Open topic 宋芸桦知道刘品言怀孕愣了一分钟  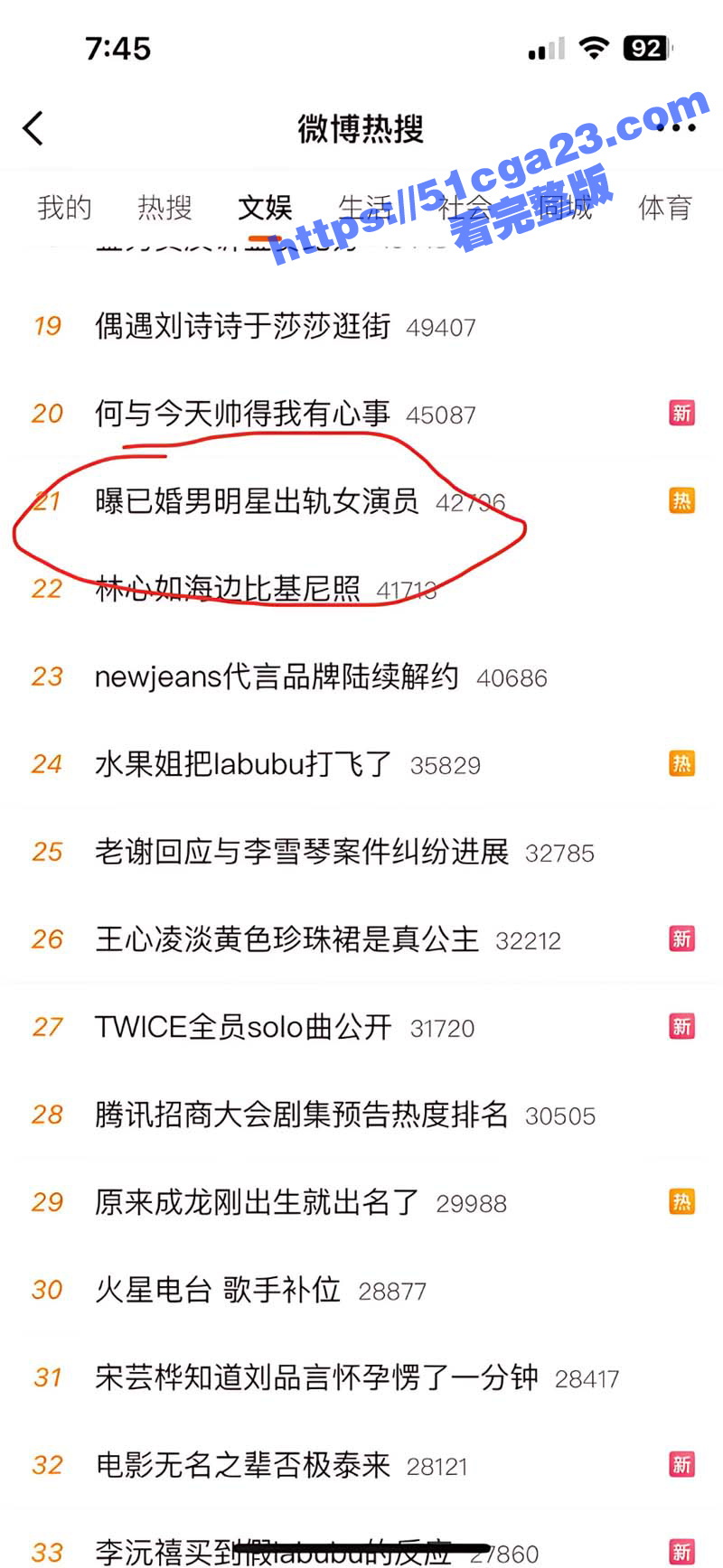(x=316, y=1377)
